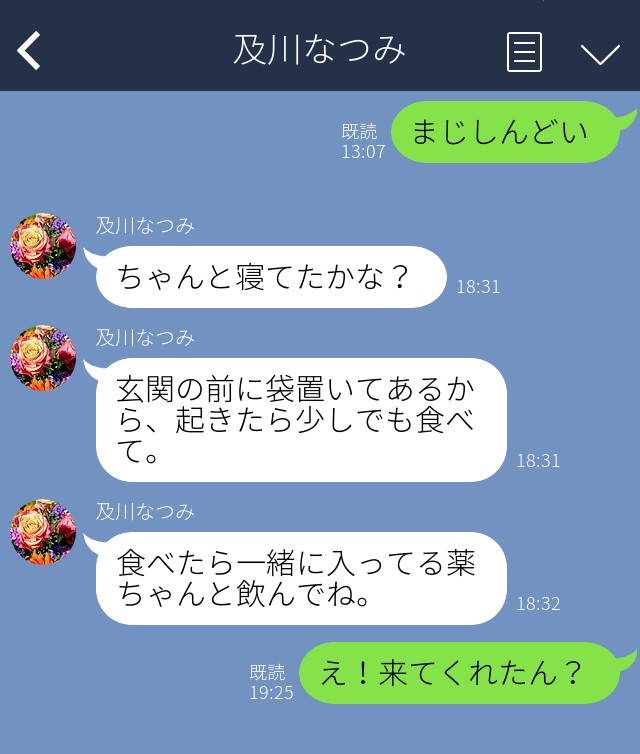Tap the avatar beside the '玄関の前に袋置いてある' message
Image resolution: width=640 pixels, height=754 pixels.
point(43,358)
